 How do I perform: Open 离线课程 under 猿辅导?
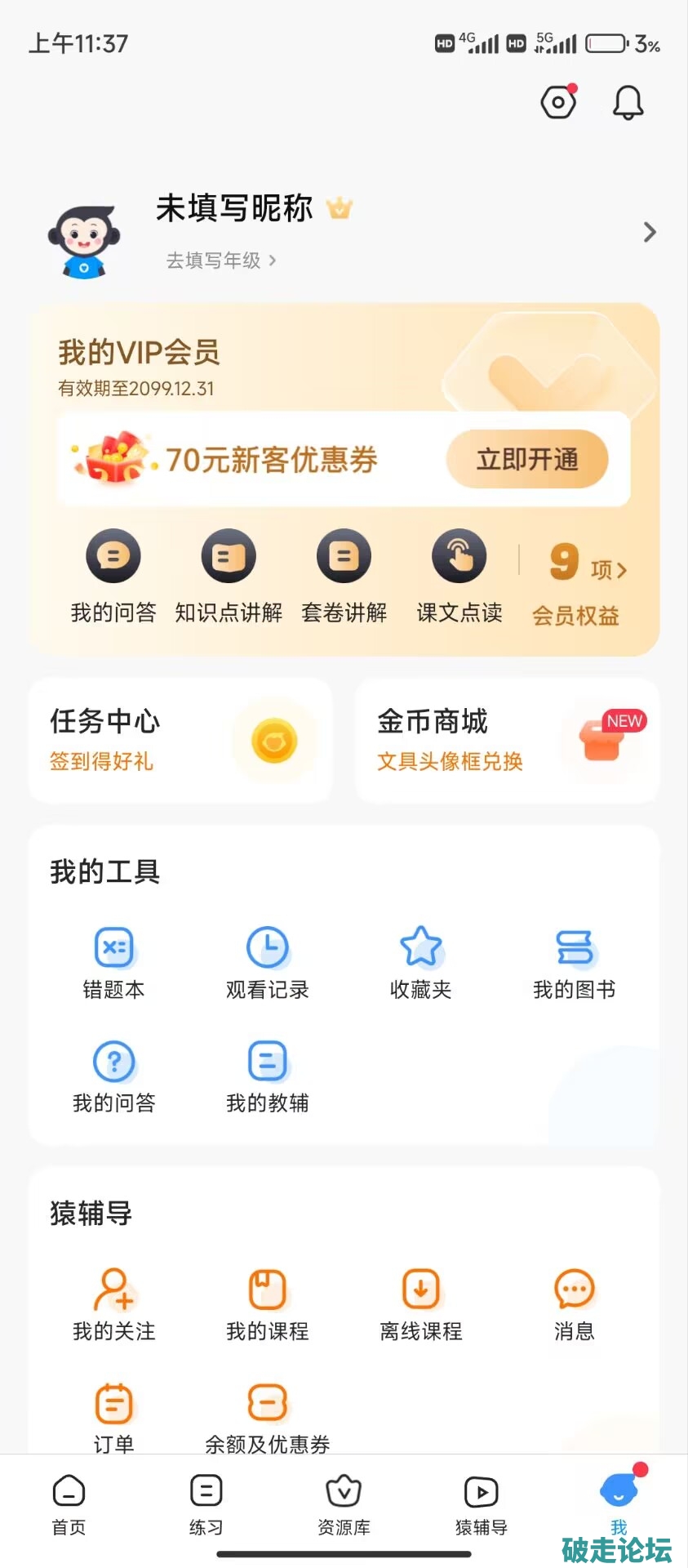(420, 1304)
